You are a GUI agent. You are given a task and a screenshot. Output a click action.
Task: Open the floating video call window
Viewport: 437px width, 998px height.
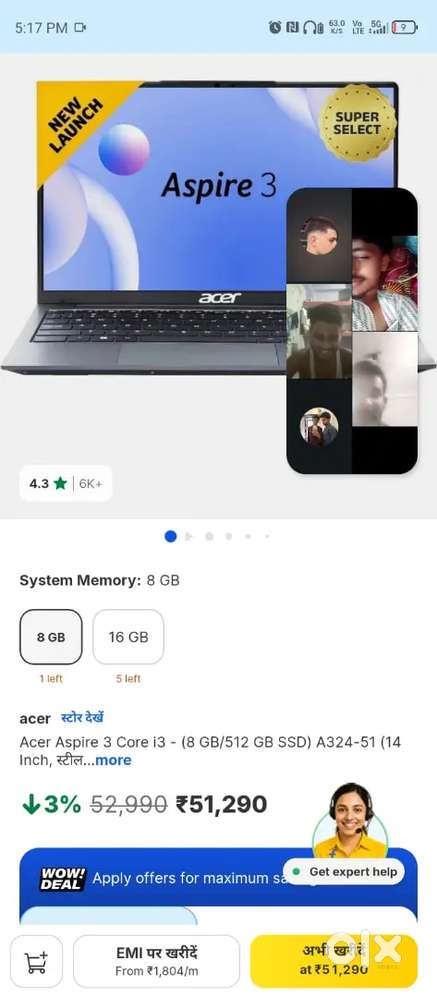pyautogui.click(x=352, y=331)
